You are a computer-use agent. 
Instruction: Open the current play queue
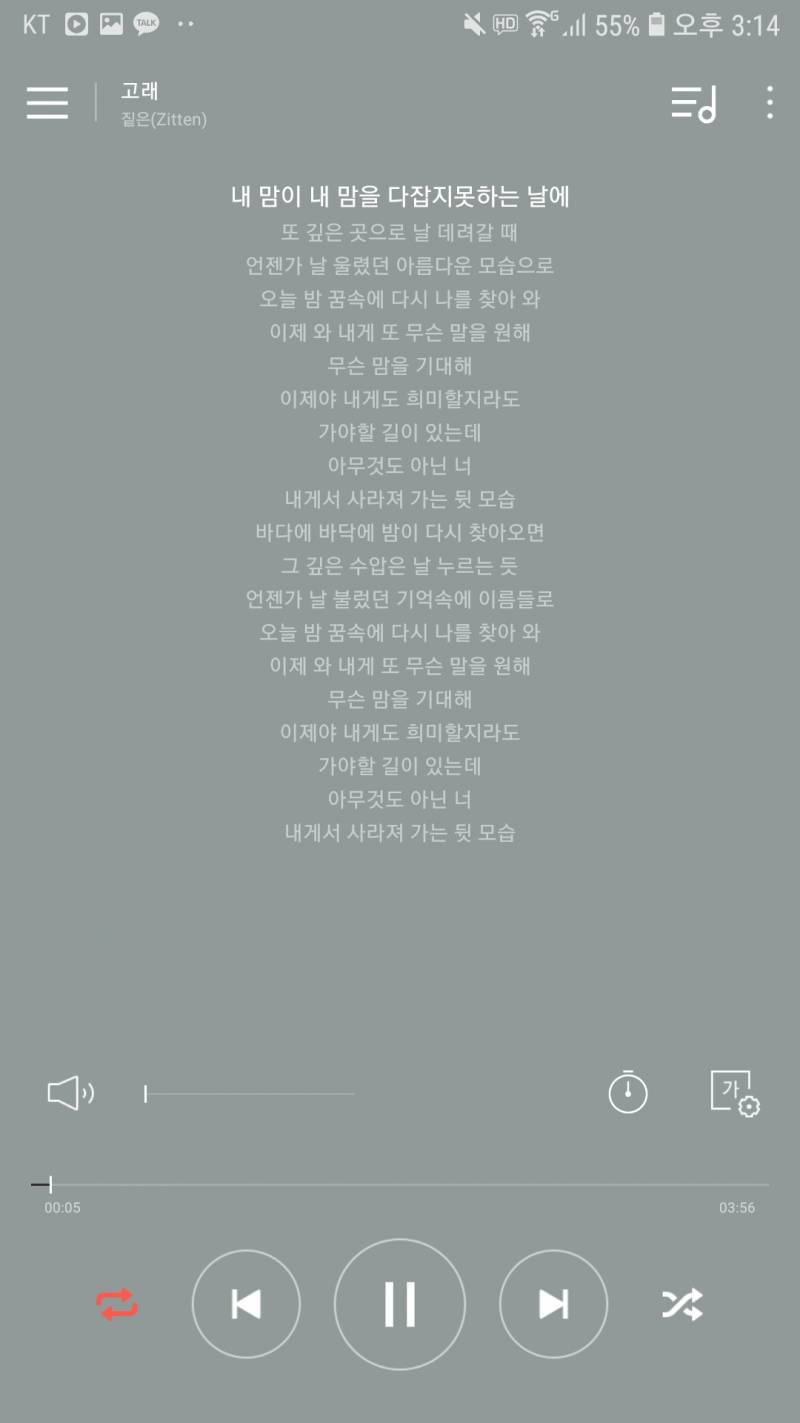[x=694, y=103]
